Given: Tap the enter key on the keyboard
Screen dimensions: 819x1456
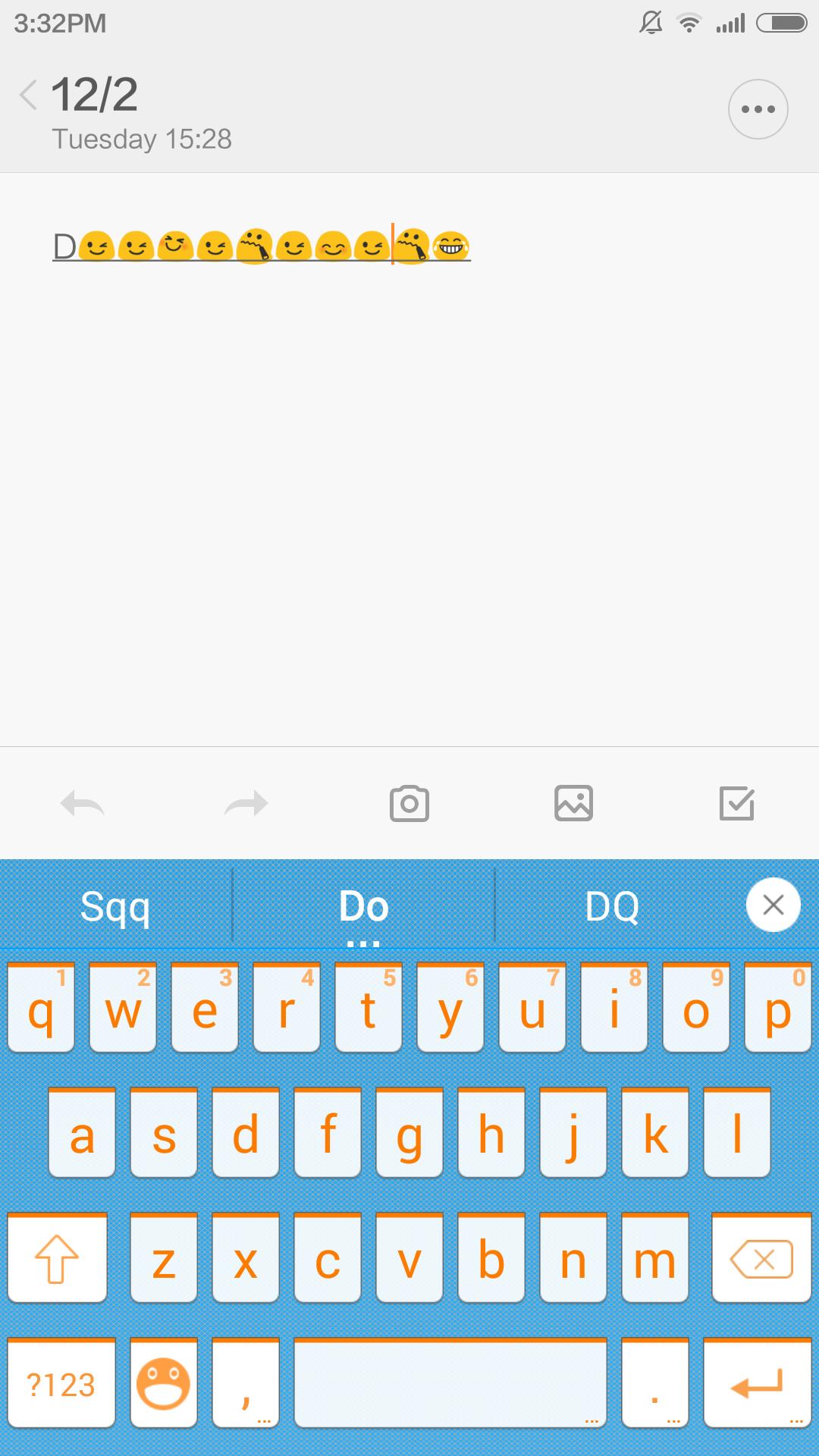Looking at the screenshot, I should click(x=760, y=1382).
